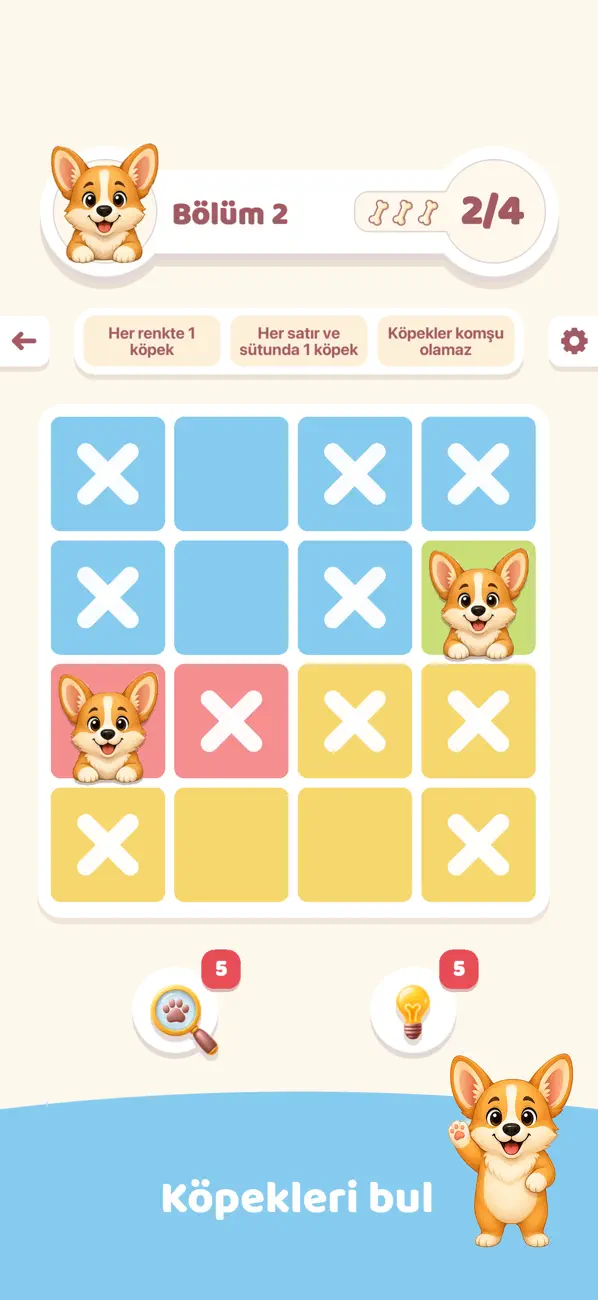Tap the X-marked pink cell
598x1300 pixels.
231,721
